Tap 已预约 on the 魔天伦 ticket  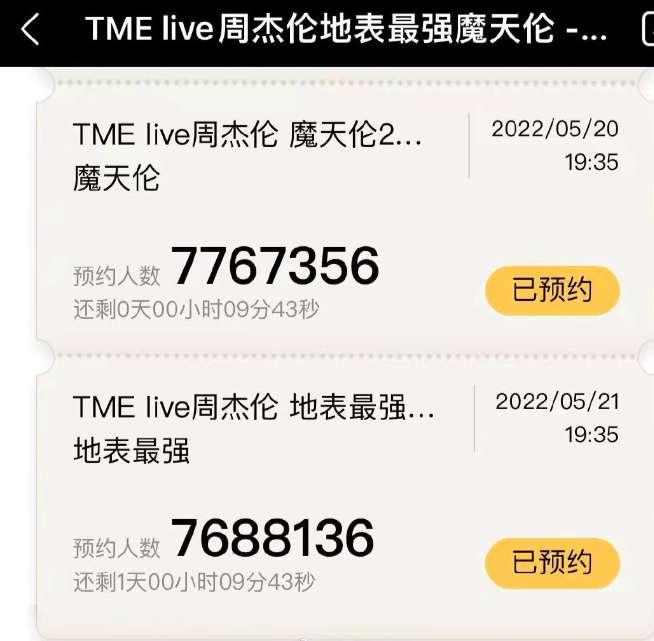click(552, 291)
